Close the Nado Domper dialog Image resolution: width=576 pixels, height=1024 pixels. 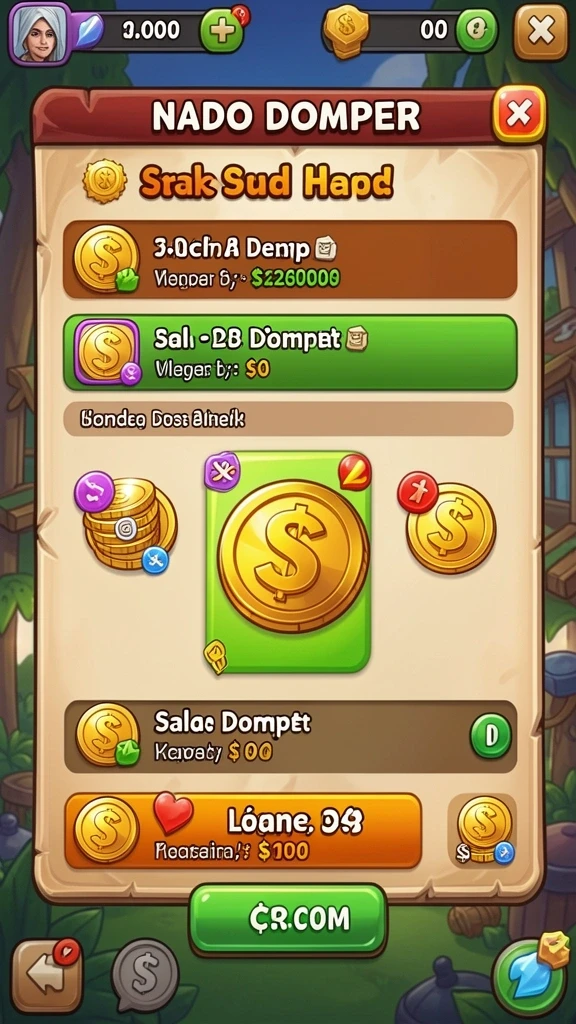(x=519, y=114)
